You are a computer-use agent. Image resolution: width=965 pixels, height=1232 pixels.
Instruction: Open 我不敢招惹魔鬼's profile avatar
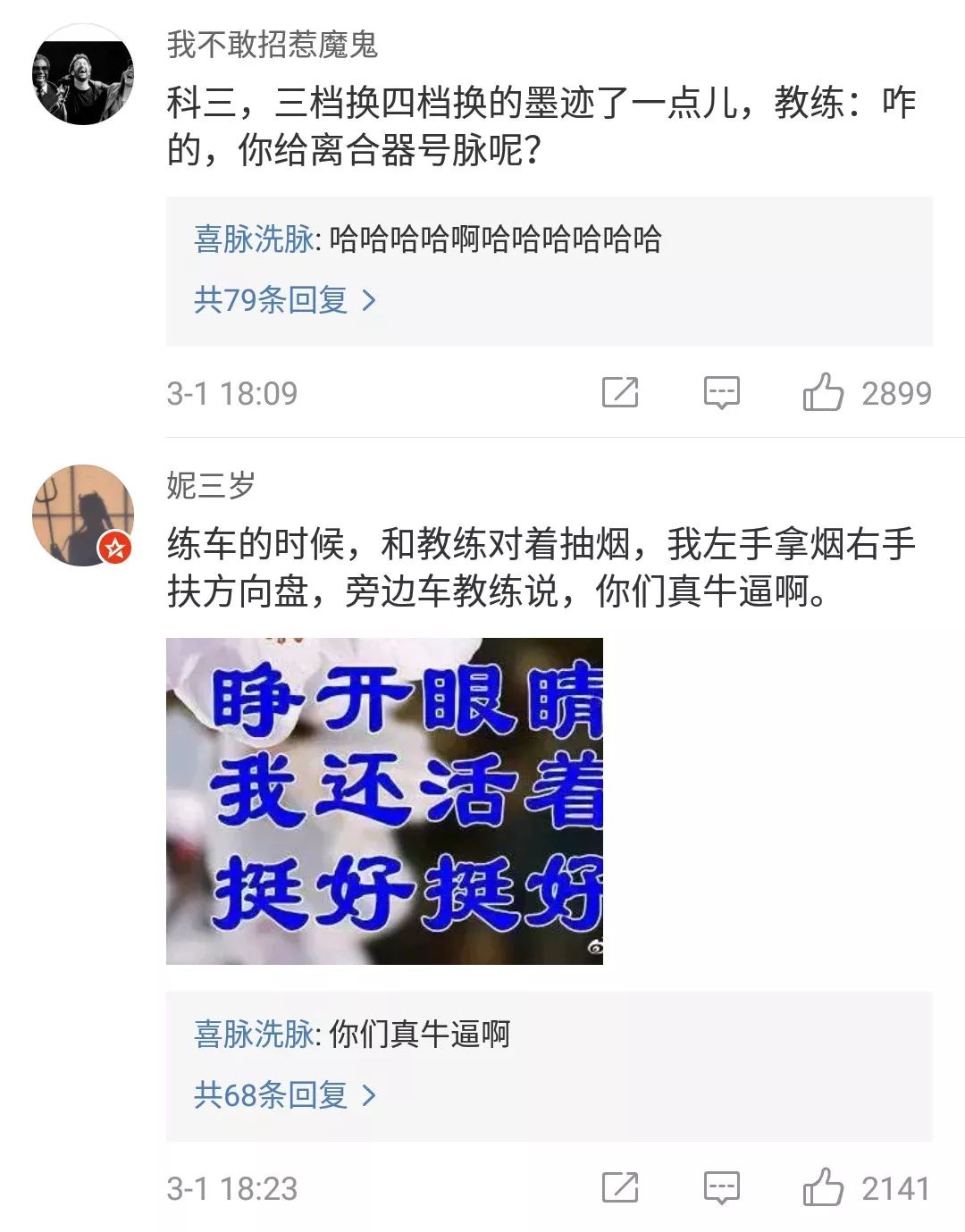coord(83,75)
